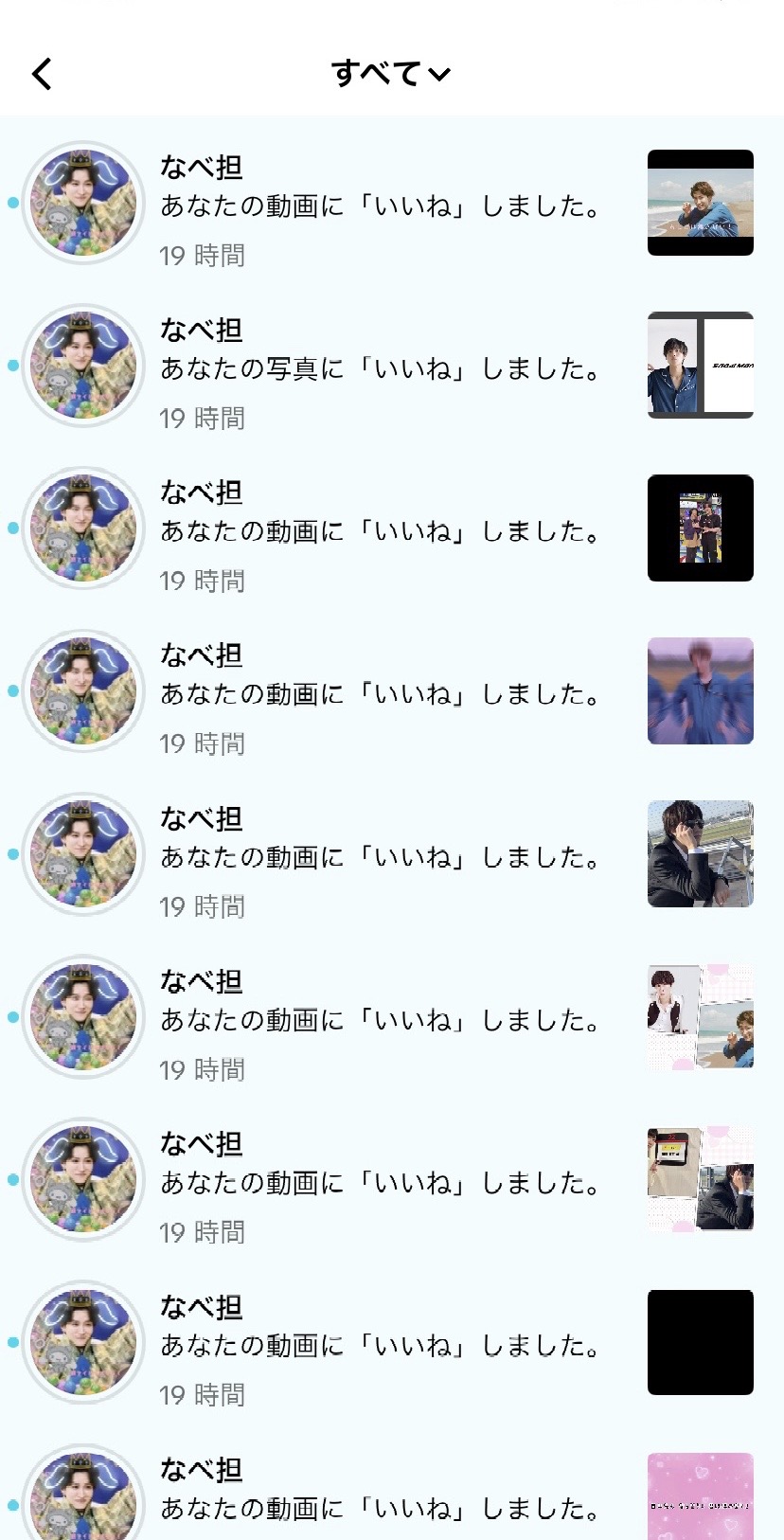784x1540 pixels.
Task: Expand the すべて filter dropdown
Action: coord(390,73)
